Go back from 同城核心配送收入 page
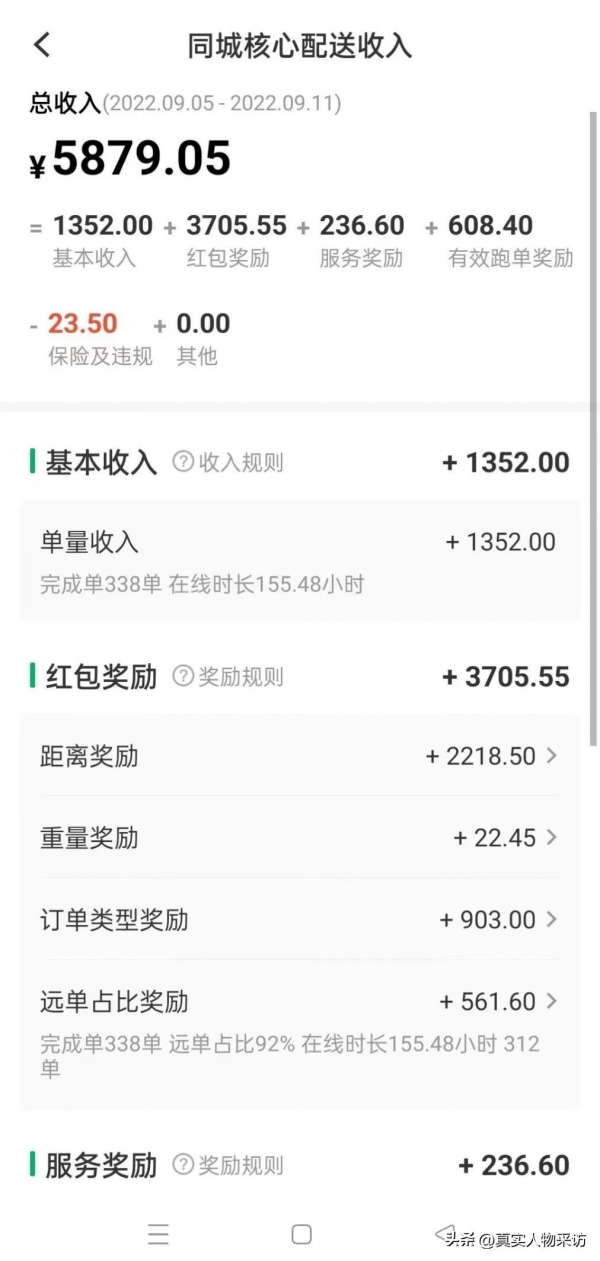The width and height of the screenshot is (600, 1261). click(41, 45)
